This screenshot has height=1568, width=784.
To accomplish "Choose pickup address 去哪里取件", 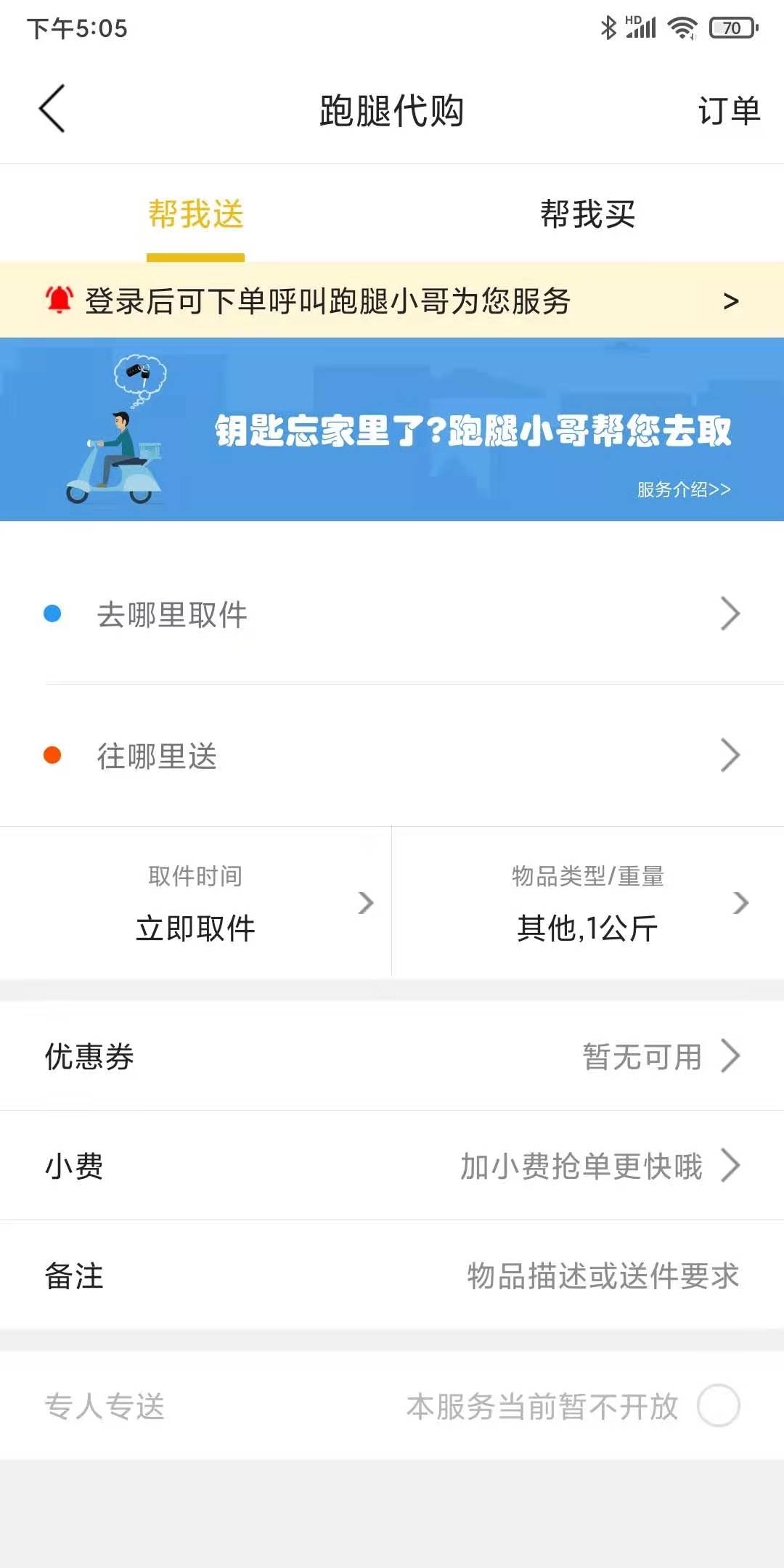I will (392, 614).
